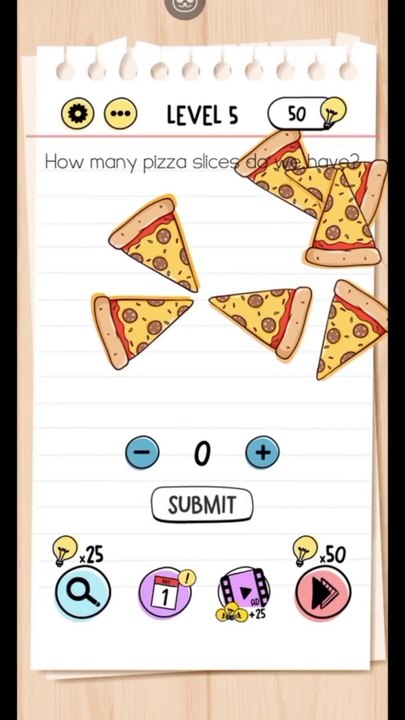Decrease the number with the minus button

click(x=142, y=452)
